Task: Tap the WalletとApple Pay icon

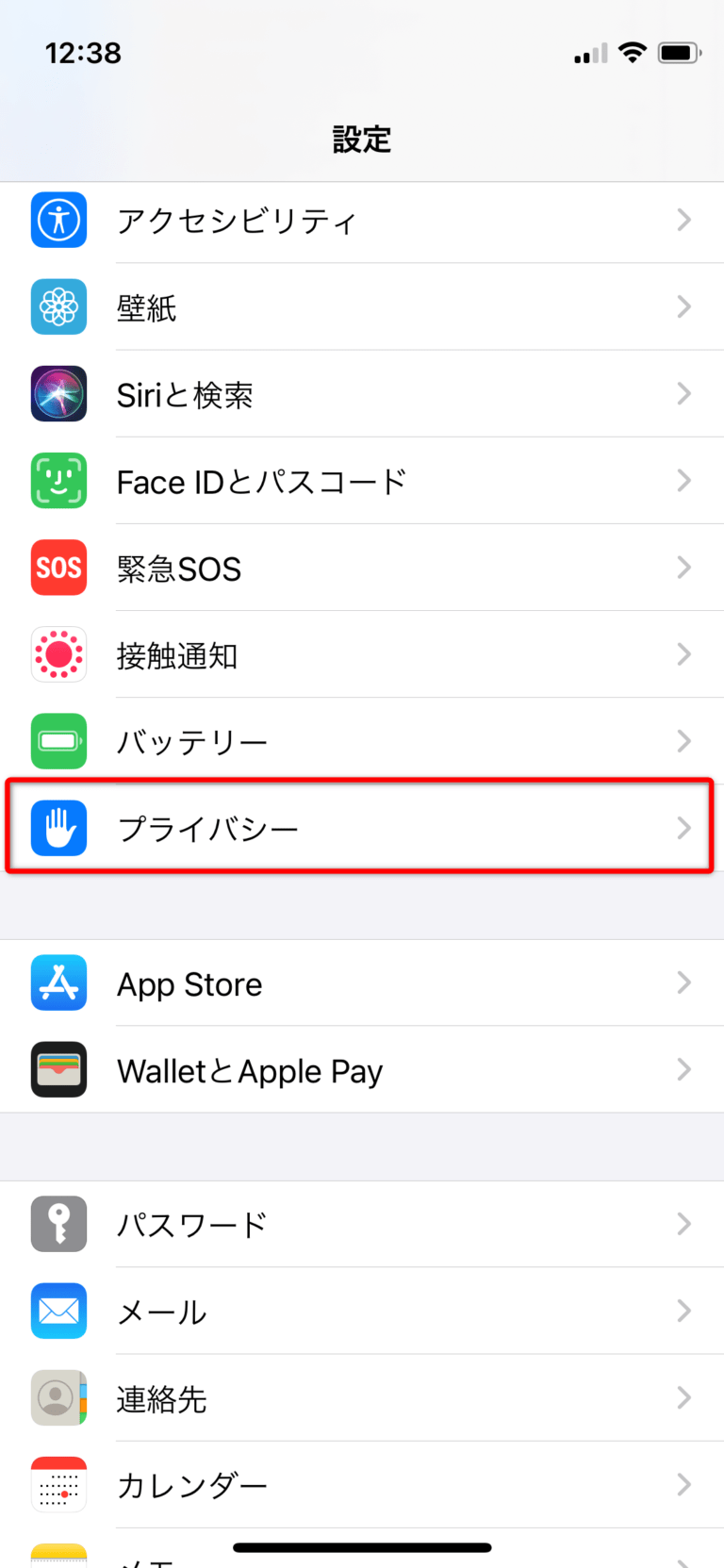Action: [58, 1069]
